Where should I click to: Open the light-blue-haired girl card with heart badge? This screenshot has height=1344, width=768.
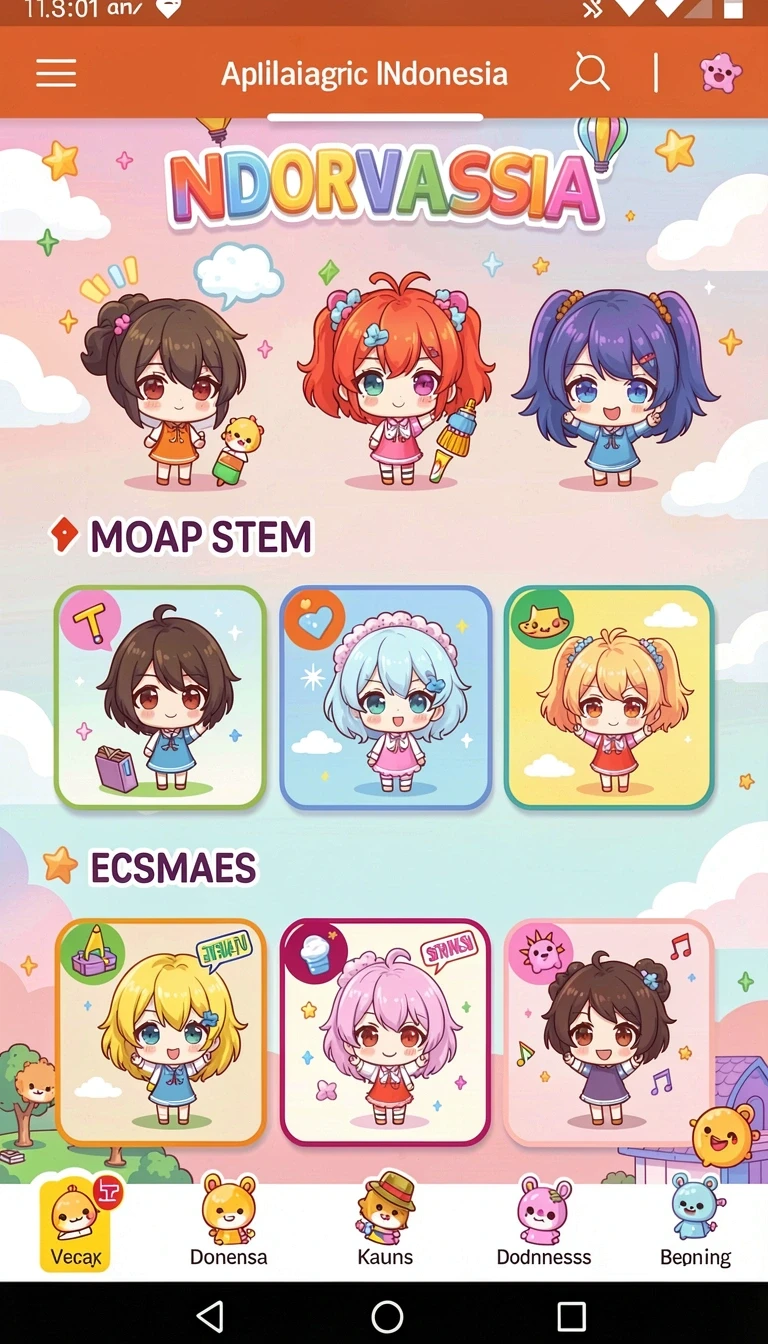tap(386, 697)
